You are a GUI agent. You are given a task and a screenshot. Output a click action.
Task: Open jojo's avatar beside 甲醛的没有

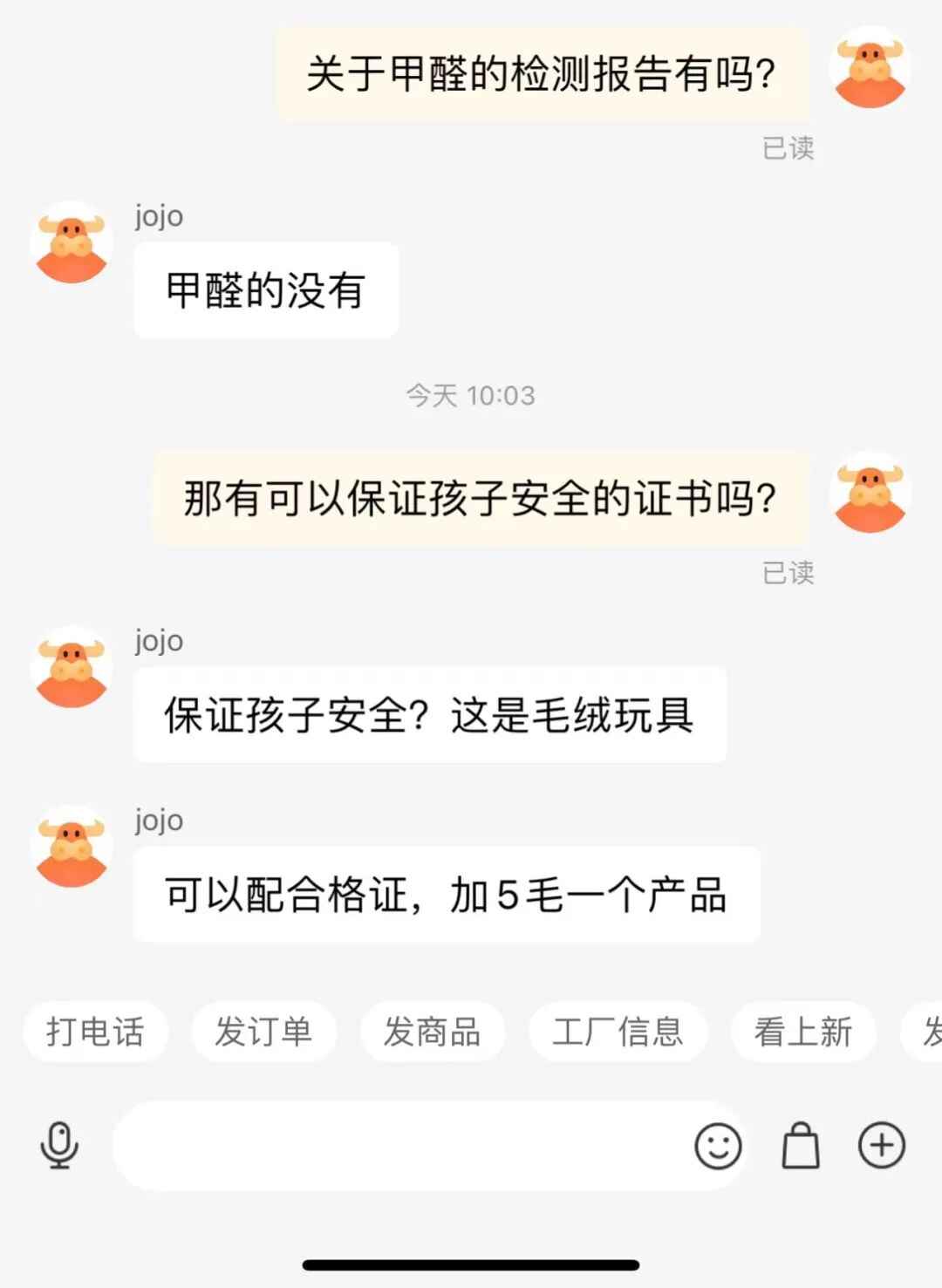point(72,243)
